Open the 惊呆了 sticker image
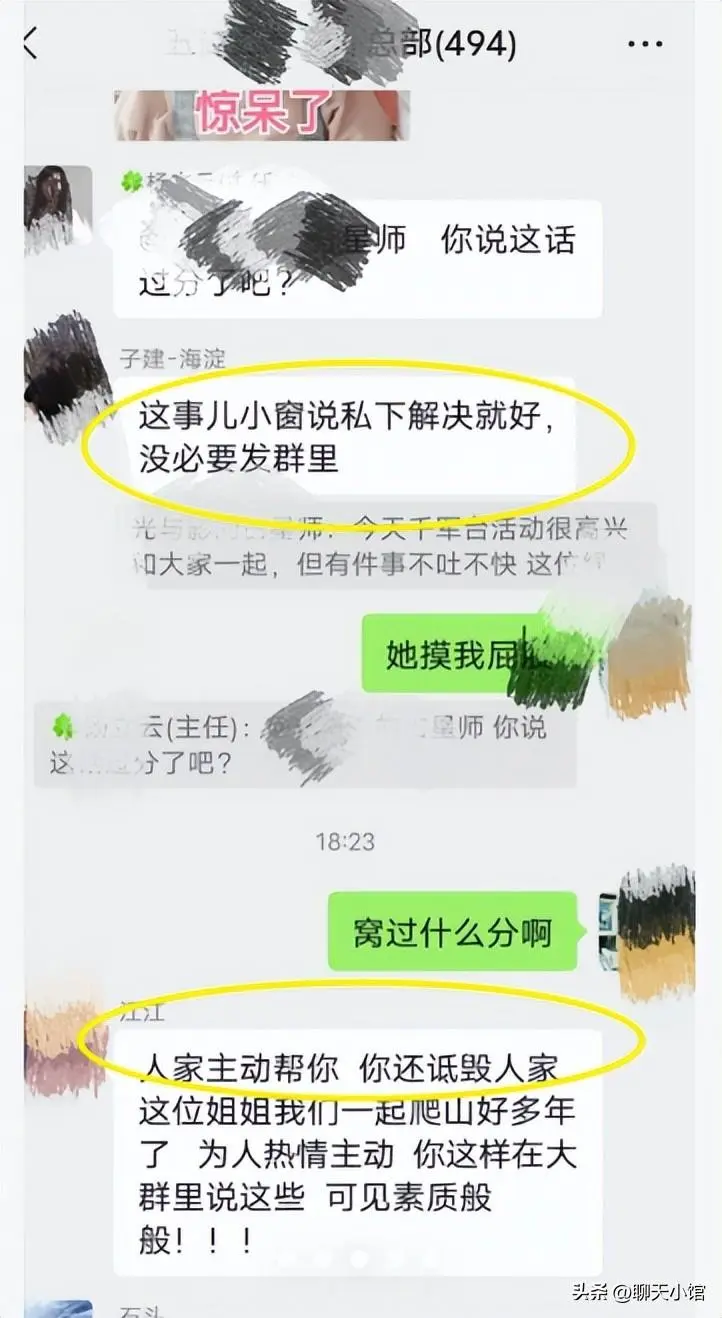The width and height of the screenshot is (722, 1318). point(261,115)
